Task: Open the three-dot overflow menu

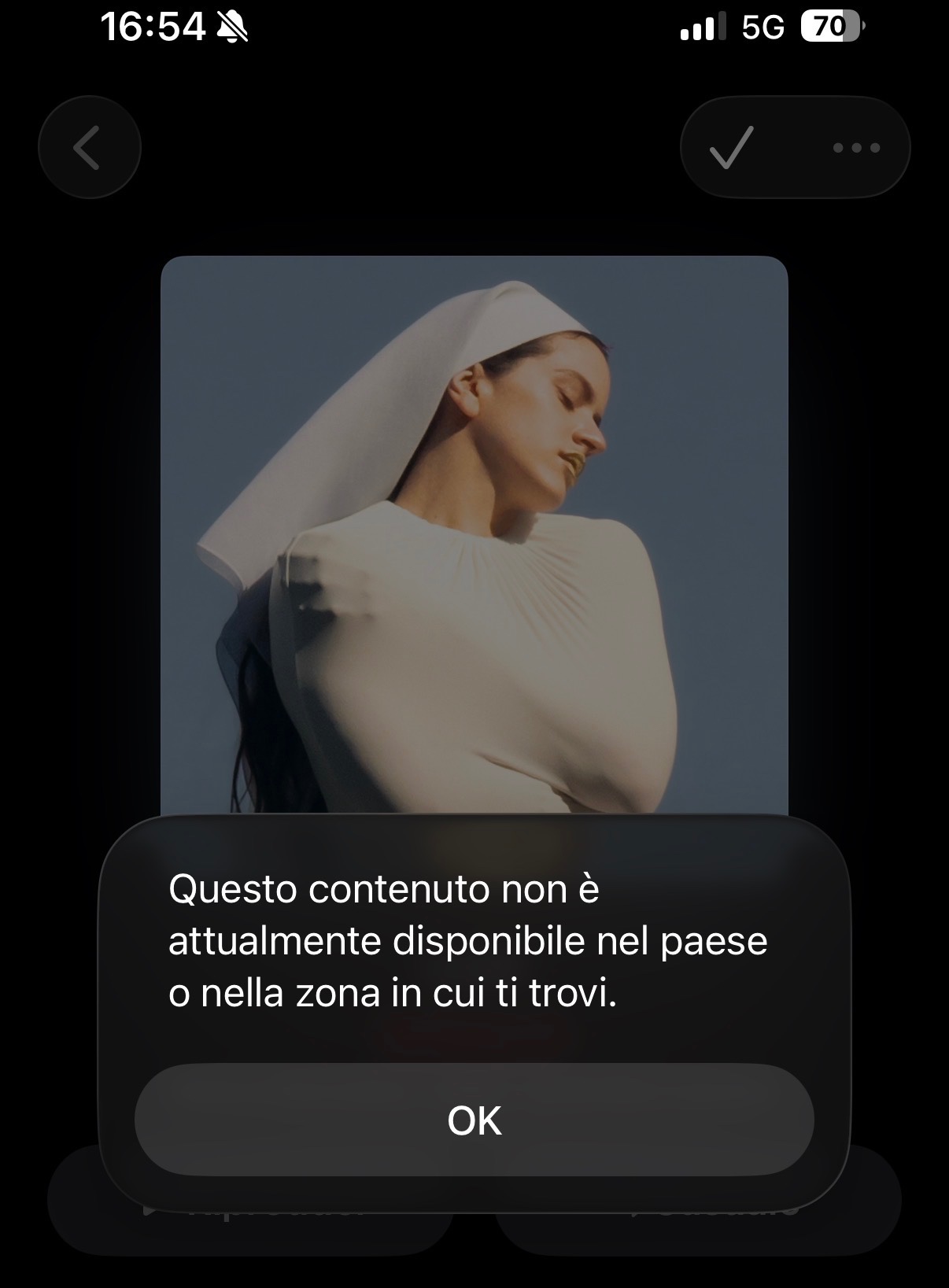Action: click(856, 147)
